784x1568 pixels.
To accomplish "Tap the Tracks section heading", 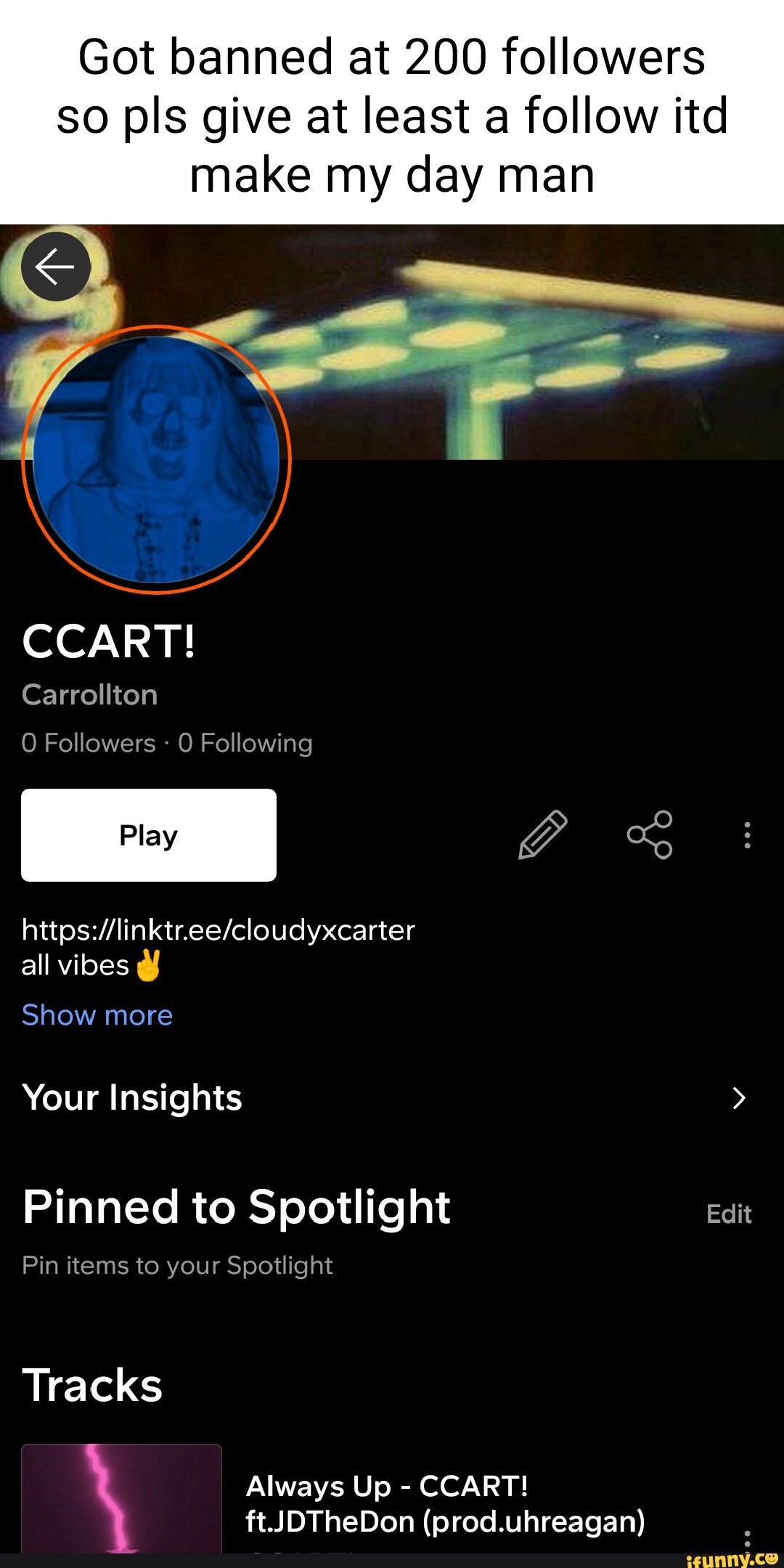I will tap(92, 1384).
